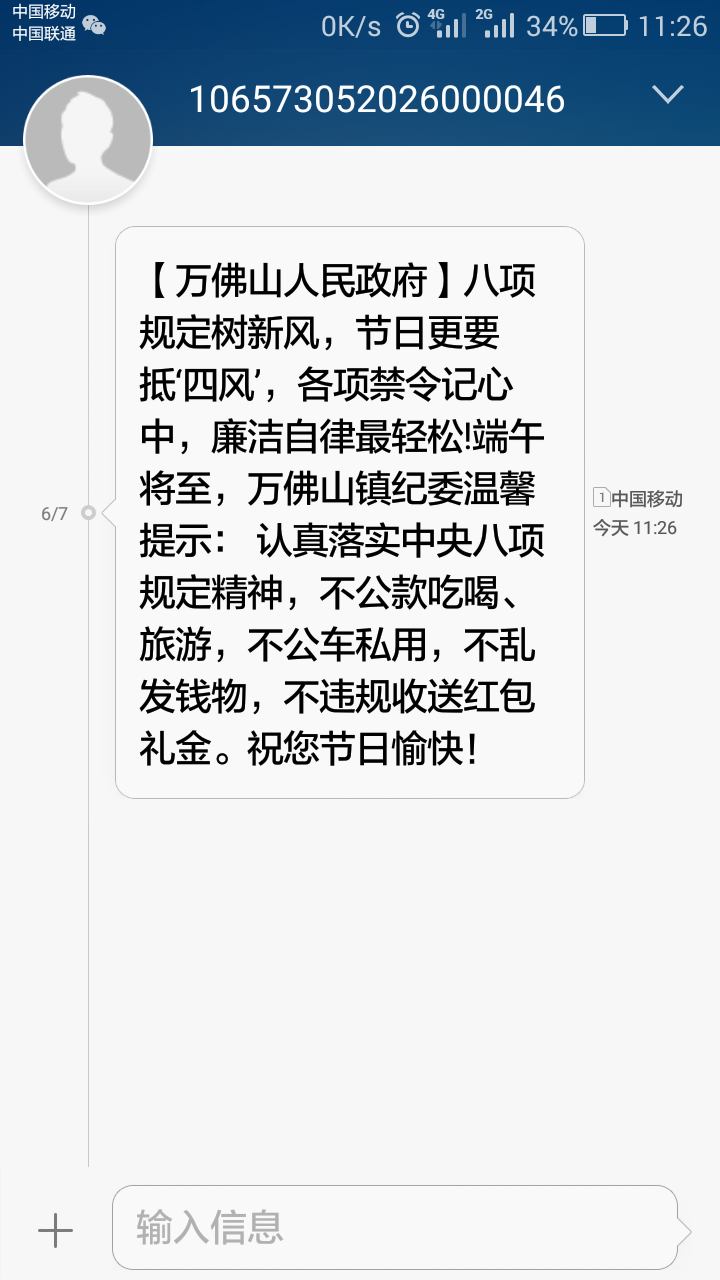Tap the plus attachment icon
The height and width of the screenshot is (1280, 720).
pos(55,1230)
